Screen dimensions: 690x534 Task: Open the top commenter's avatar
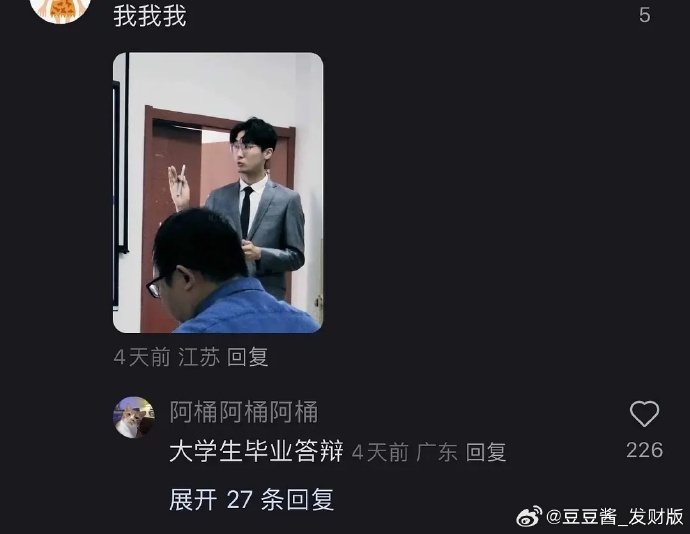(x=60, y=8)
